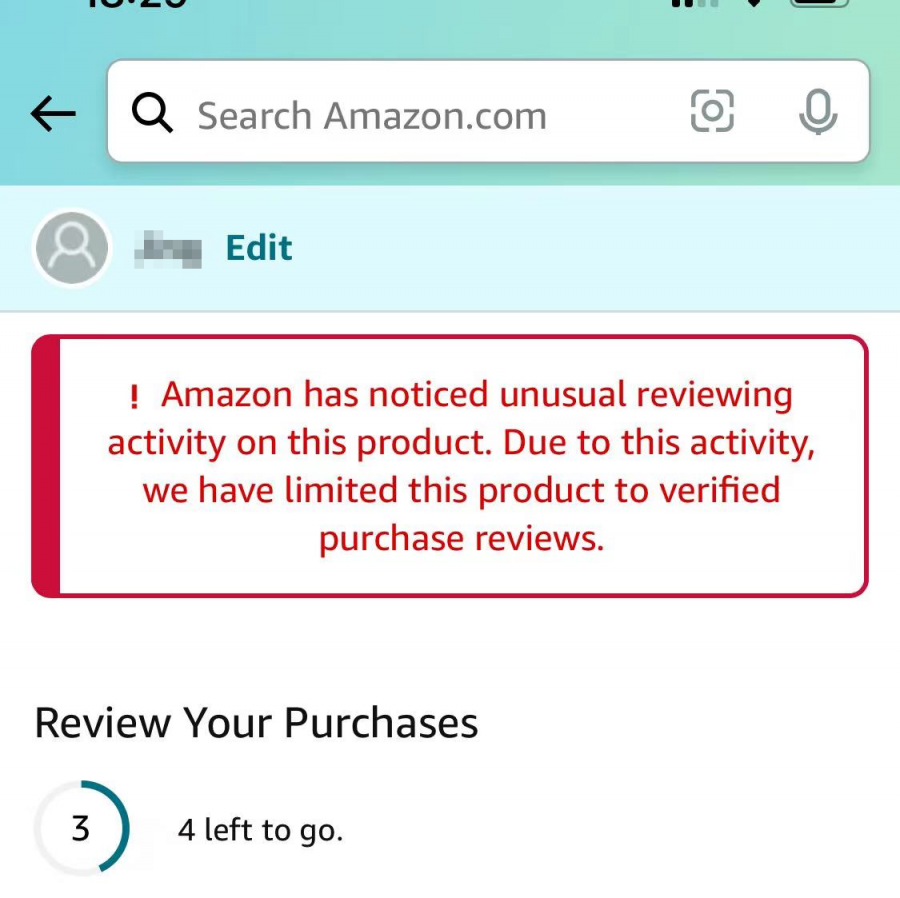Tap the Search Amazon.com field
Screen dimensions: 900x898
pos(400,116)
